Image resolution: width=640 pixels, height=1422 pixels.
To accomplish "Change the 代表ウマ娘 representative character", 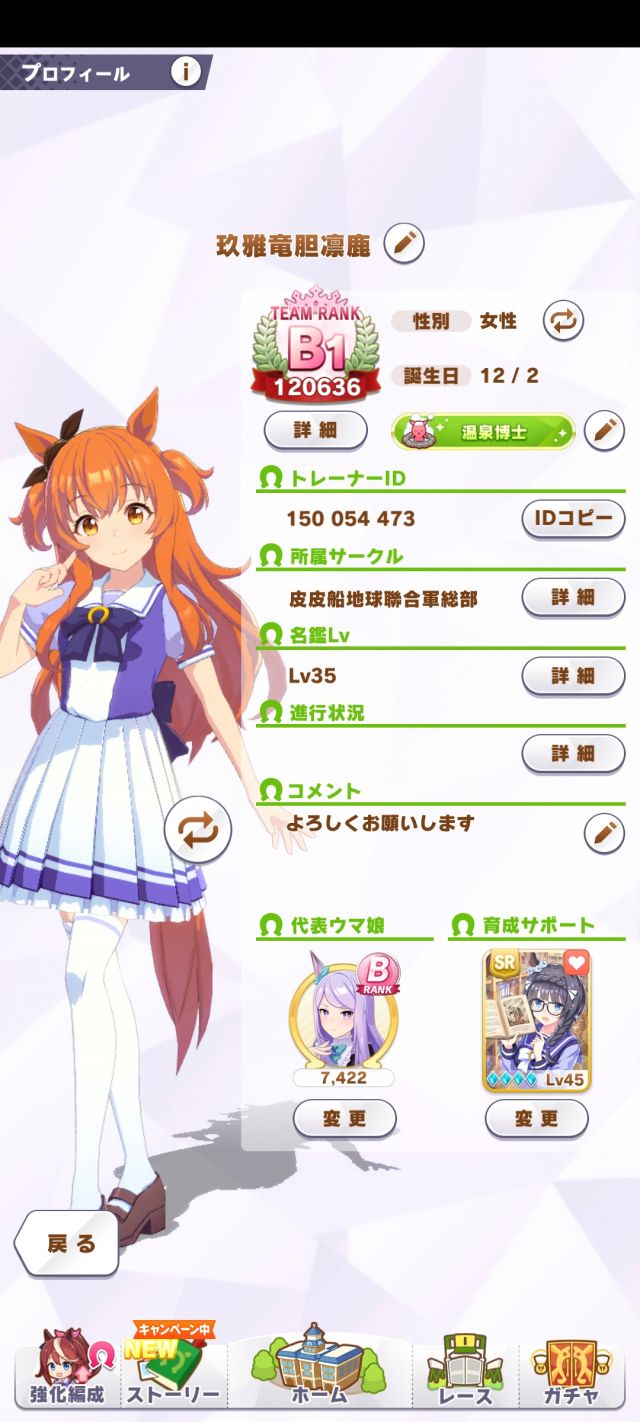I will (344, 1118).
